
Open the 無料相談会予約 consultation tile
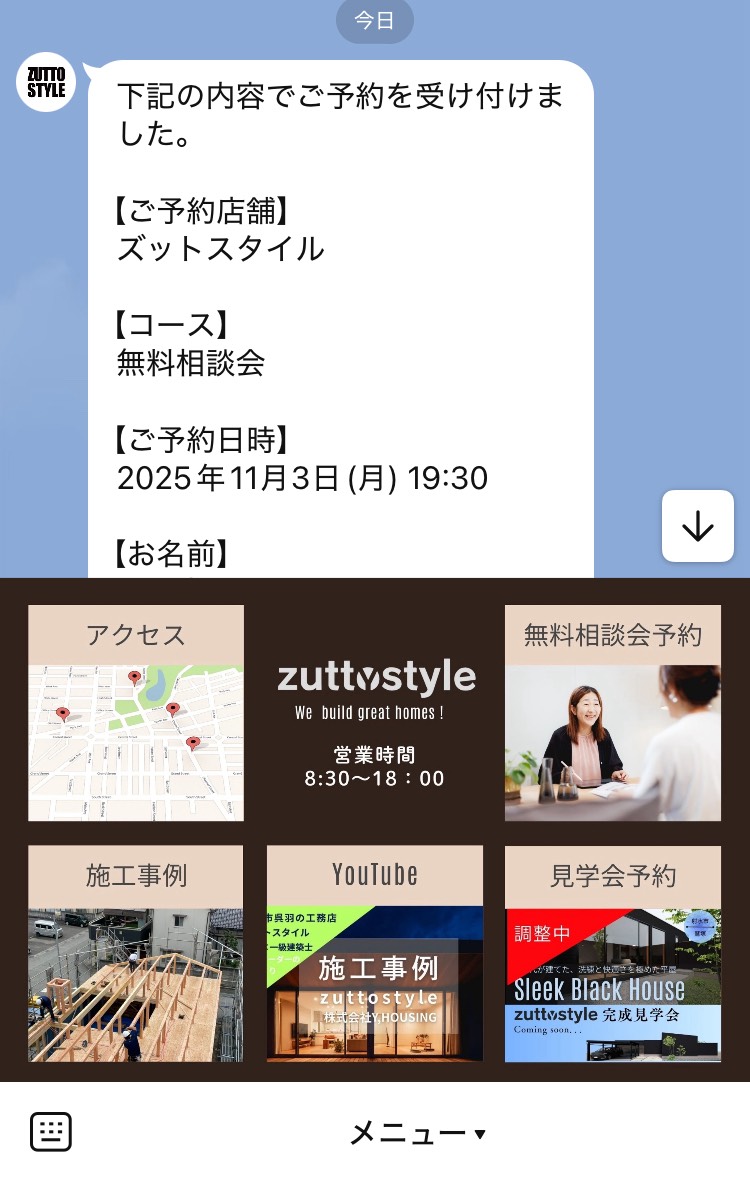pyautogui.click(x=612, y=713)
